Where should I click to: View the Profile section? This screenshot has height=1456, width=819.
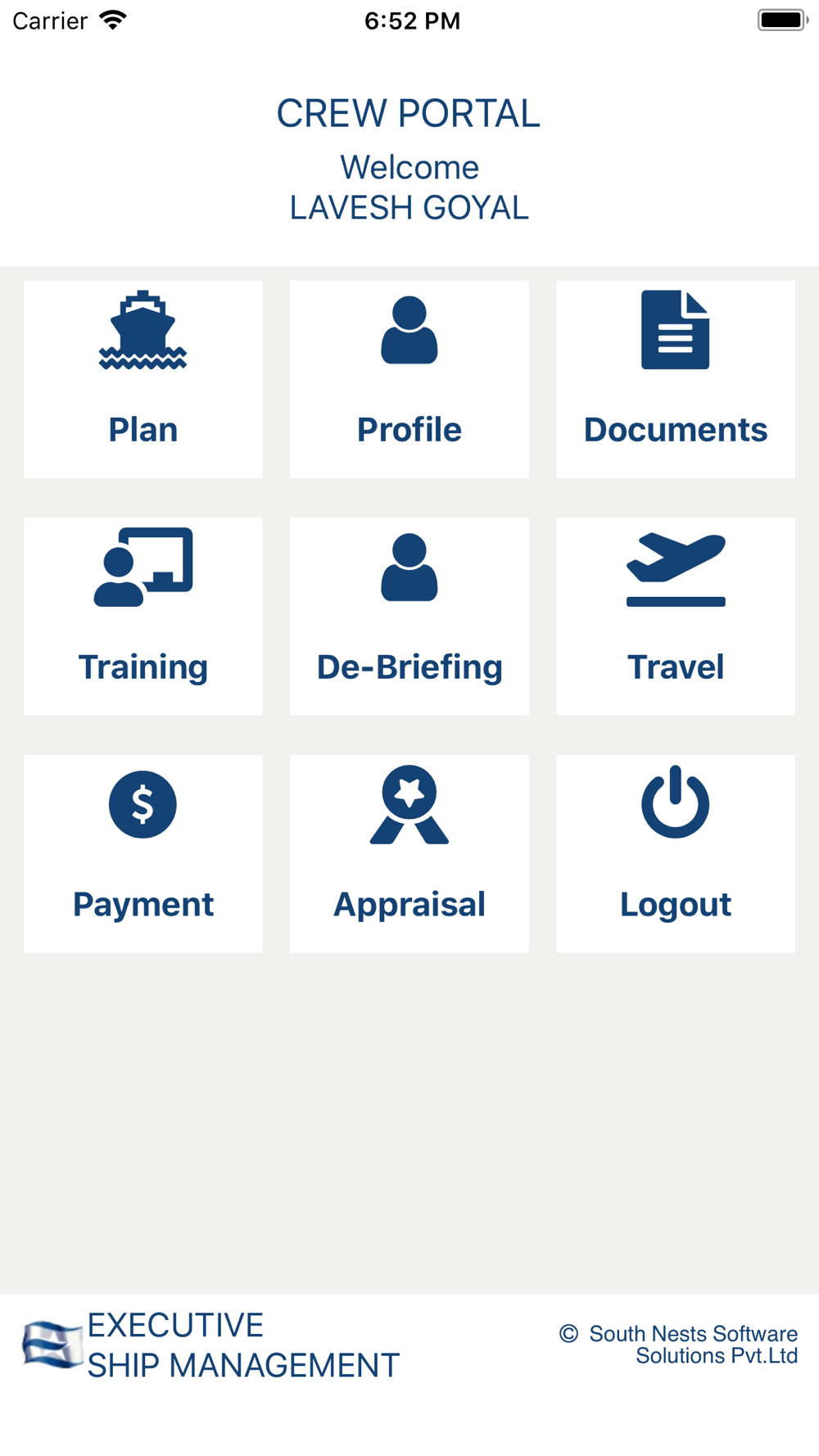click(409, 379)
